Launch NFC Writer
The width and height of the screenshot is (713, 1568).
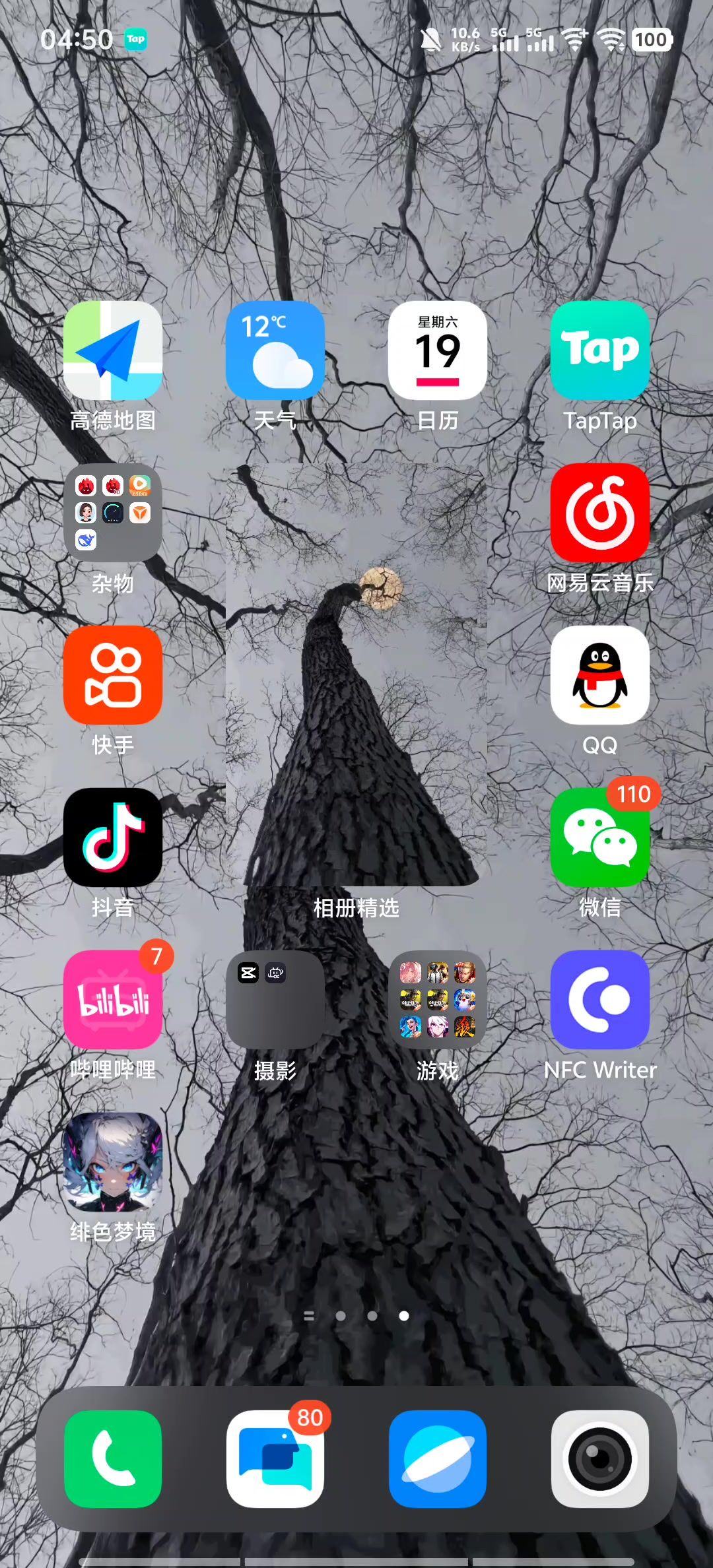tap(600, 1000)
